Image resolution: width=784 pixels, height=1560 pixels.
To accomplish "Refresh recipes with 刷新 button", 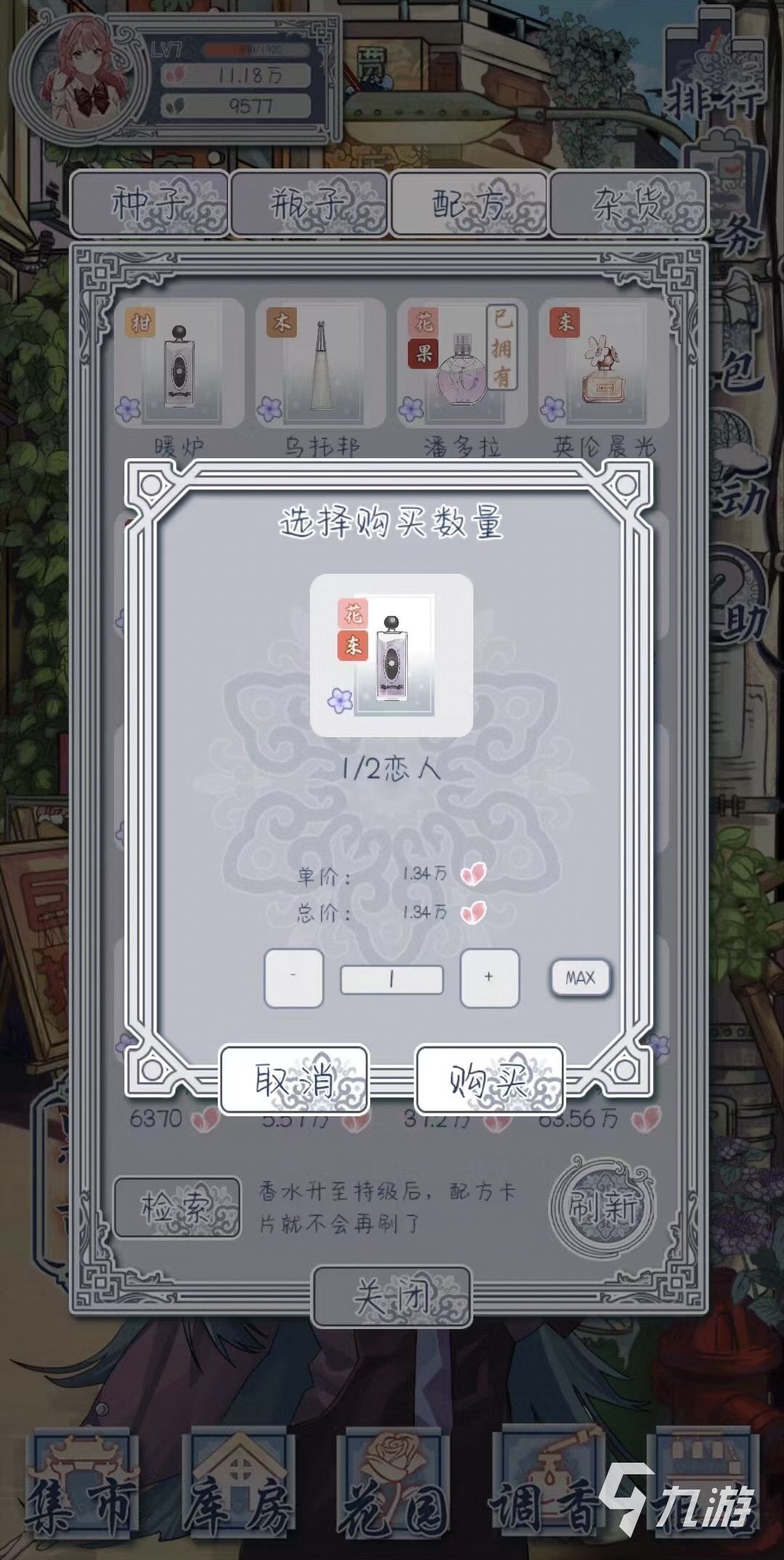I will 603,1207.
